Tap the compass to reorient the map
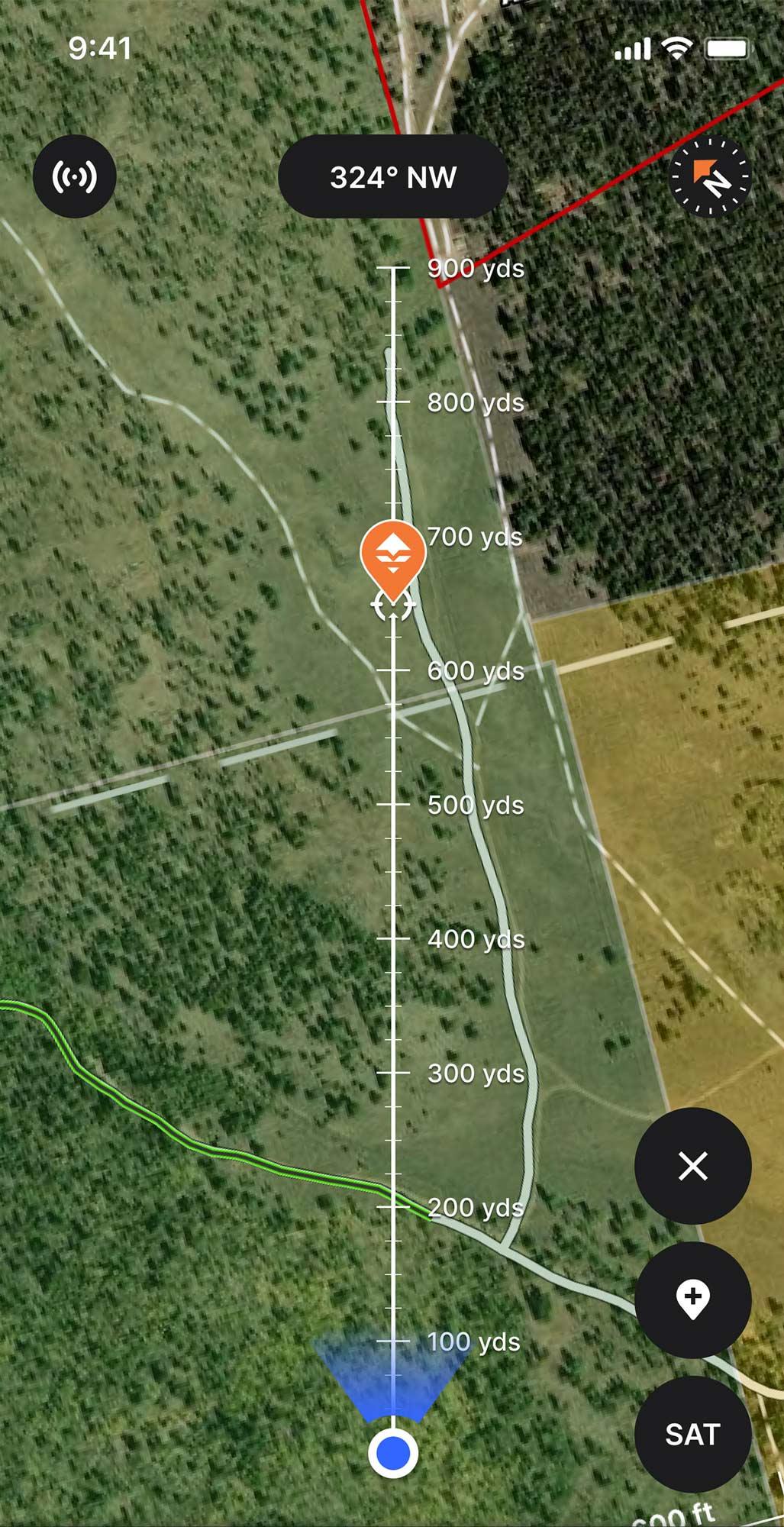 (710, 177)
